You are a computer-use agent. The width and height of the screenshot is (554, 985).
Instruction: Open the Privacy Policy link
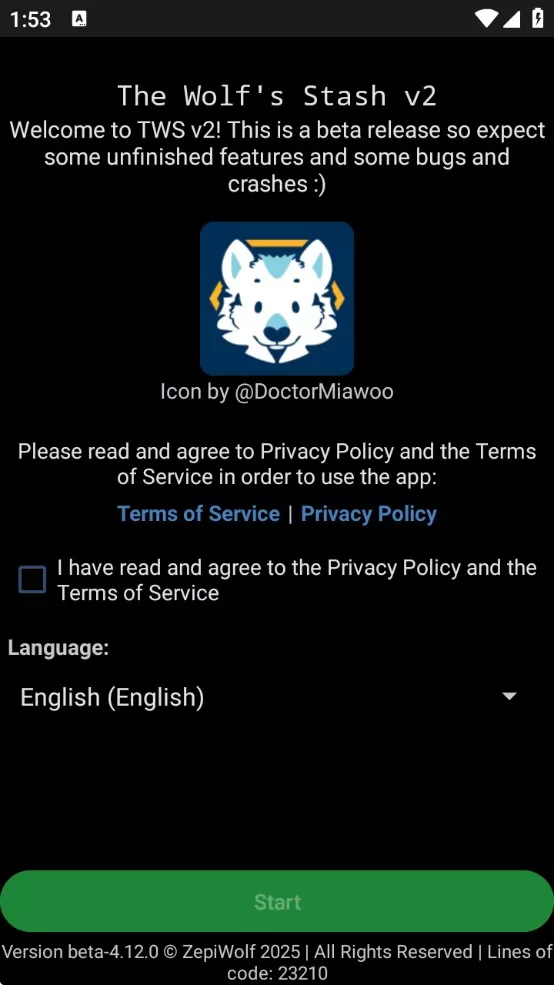[x=369, y=514]
